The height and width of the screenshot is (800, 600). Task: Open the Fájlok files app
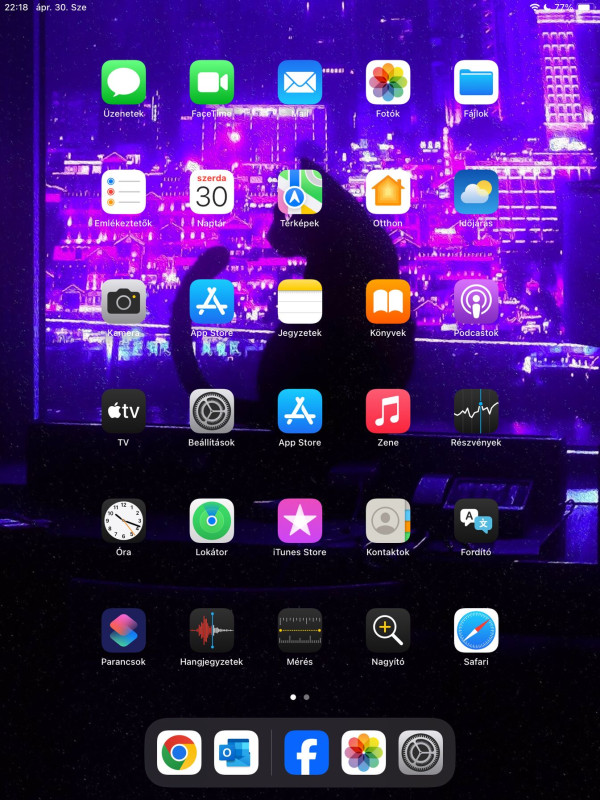coord(476,82)
